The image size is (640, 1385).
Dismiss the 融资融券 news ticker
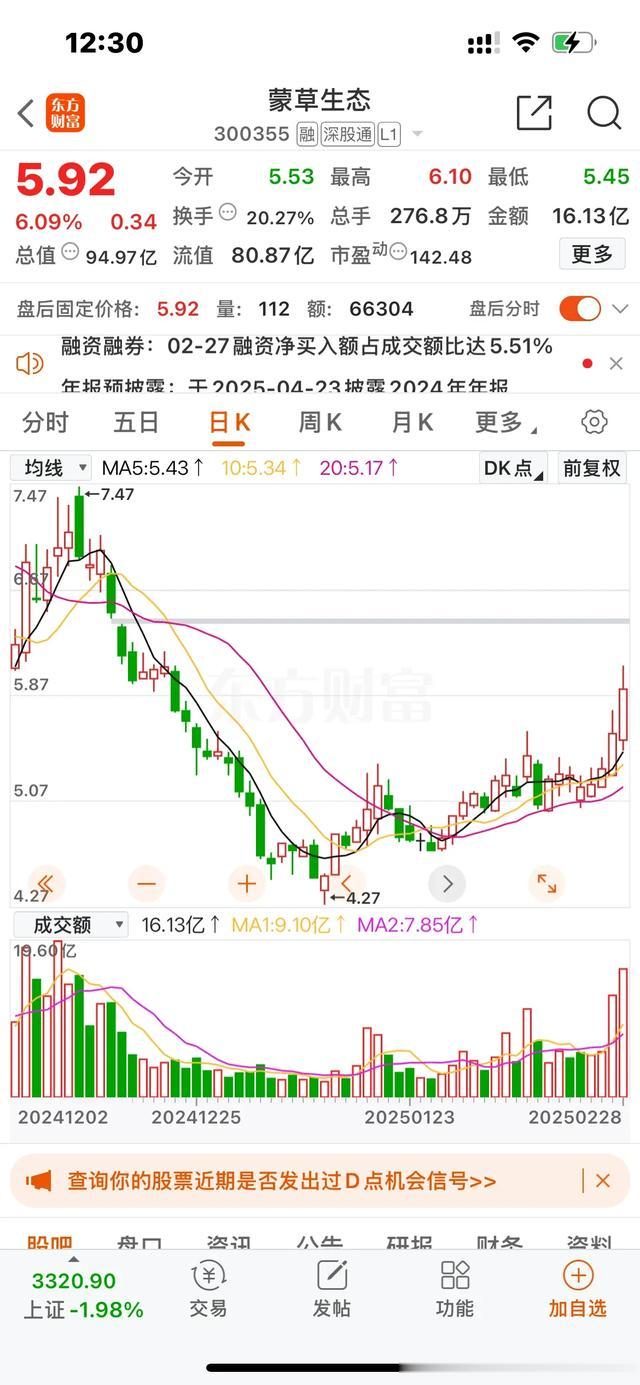(x=616, y=364)
